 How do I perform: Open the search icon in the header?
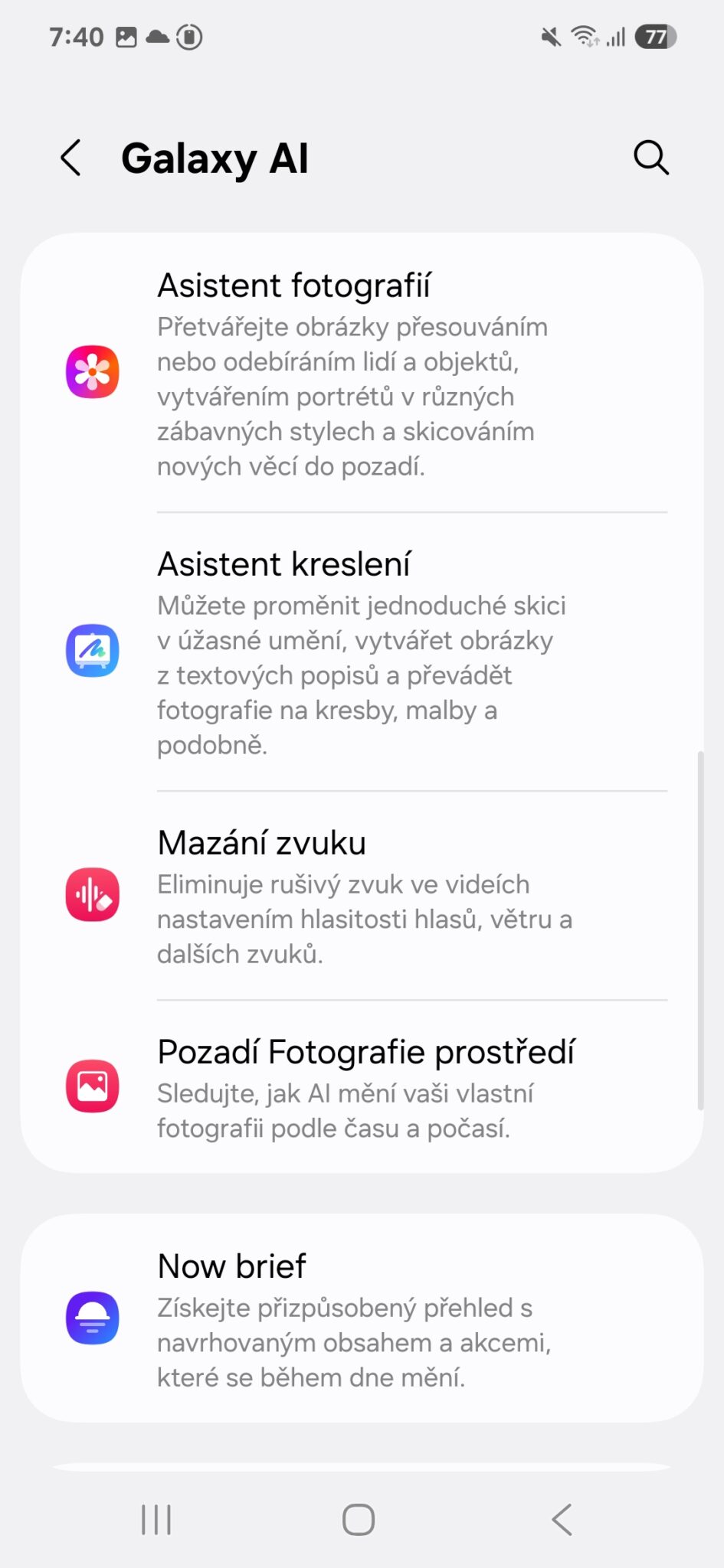(x=651, y=158)
